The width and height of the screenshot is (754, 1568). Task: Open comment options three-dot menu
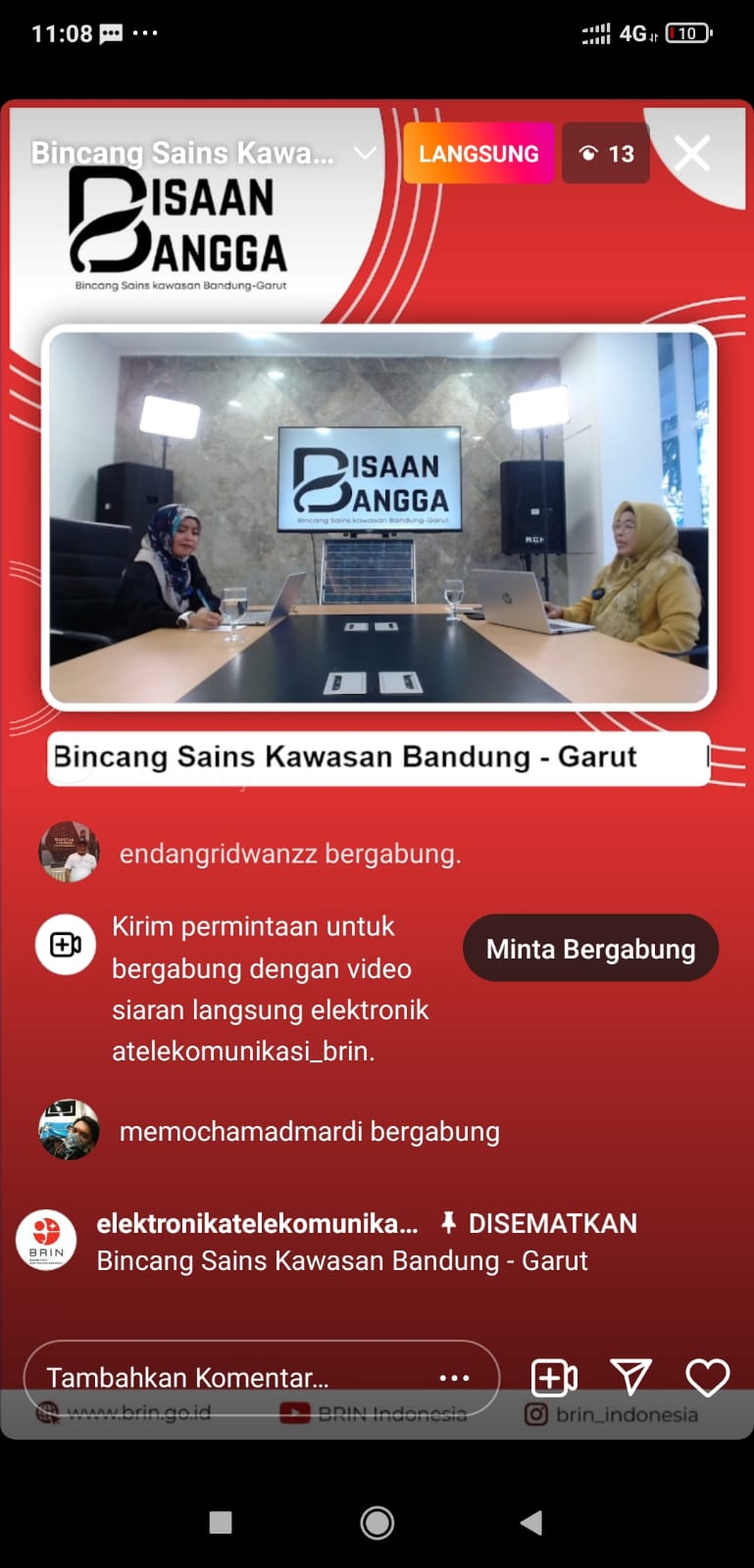pos(454,1378)
